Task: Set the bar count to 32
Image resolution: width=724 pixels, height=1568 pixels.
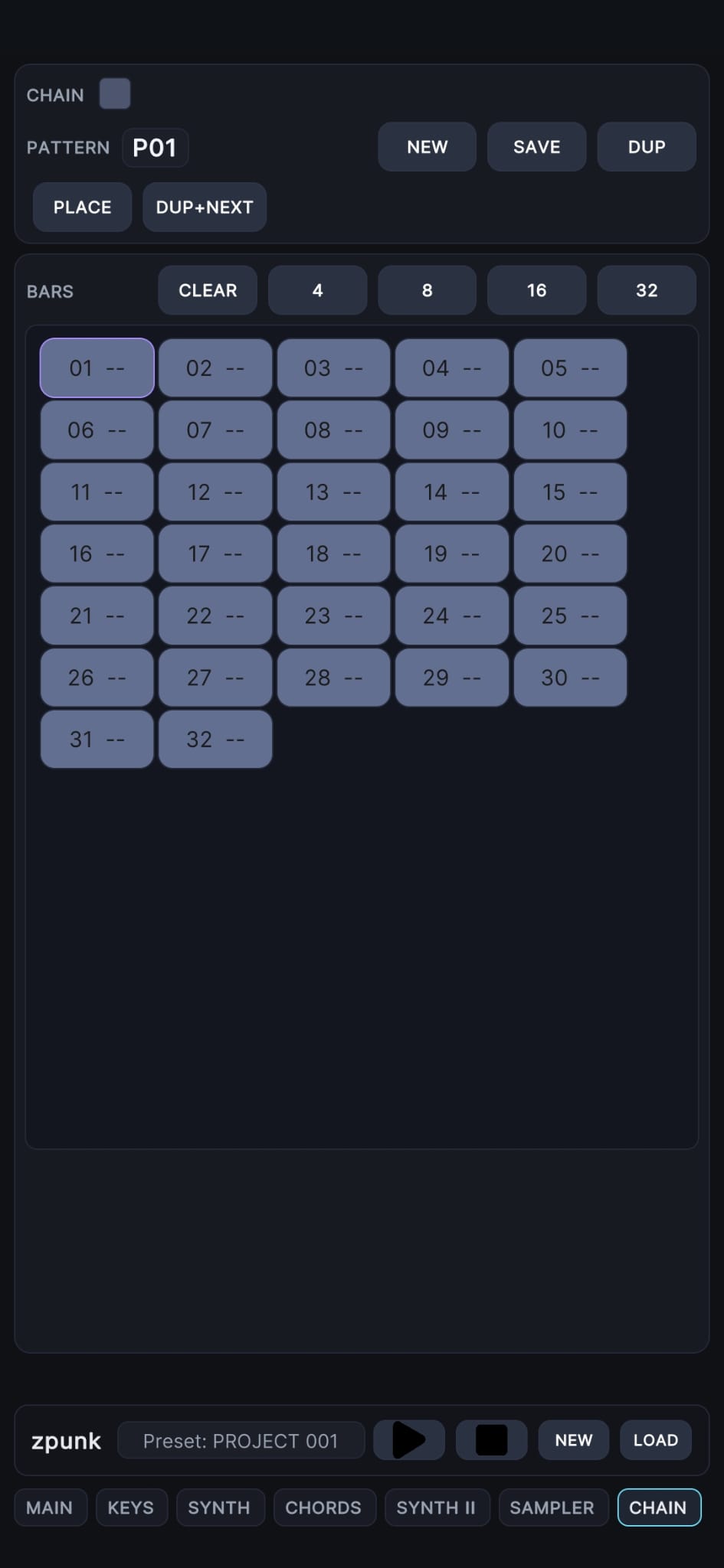Action: click(x=646, y=290)
